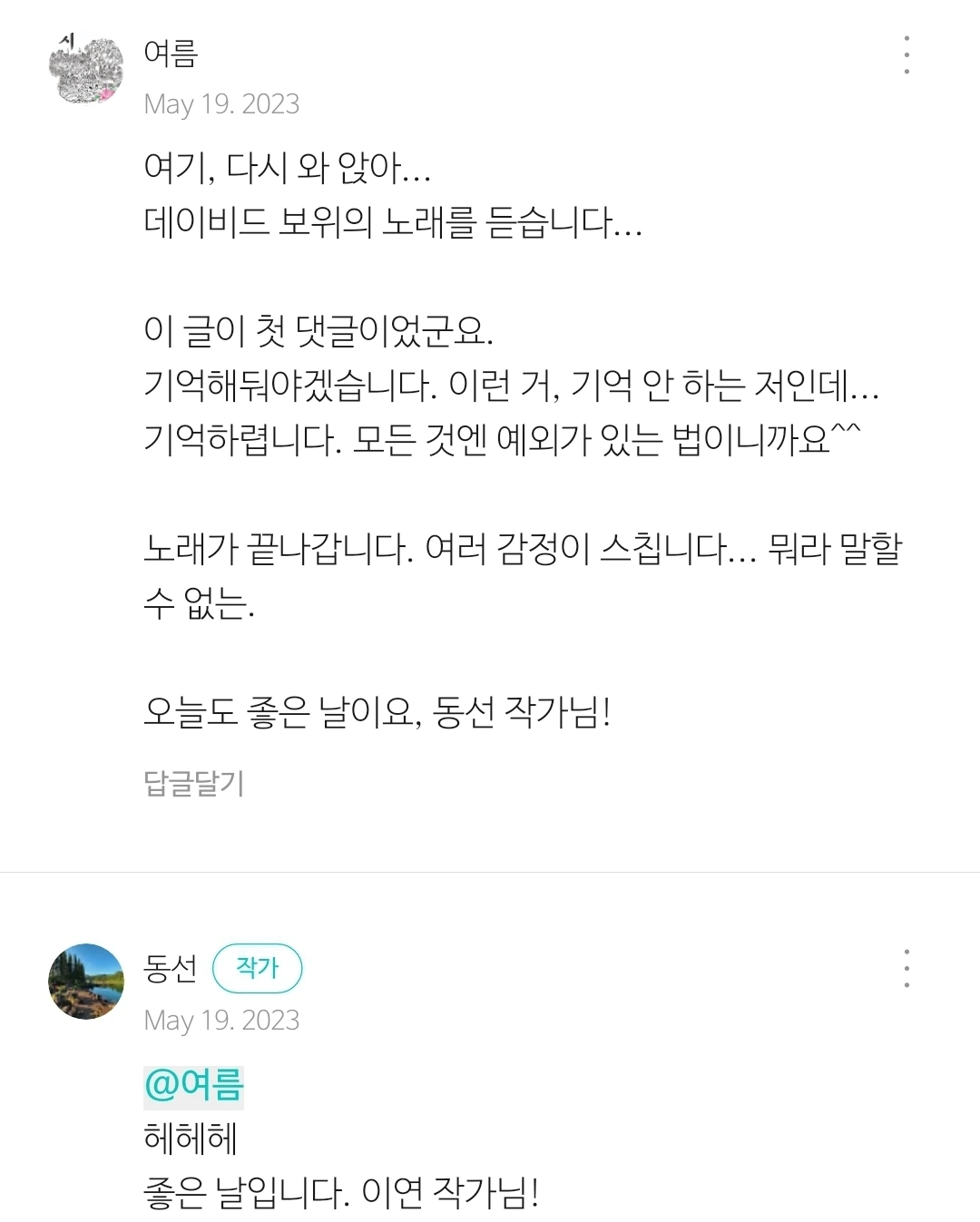Open overflow menu on 여름's comment
The height and width of the screenshot is (1222, 980).
tap(906, 55)
